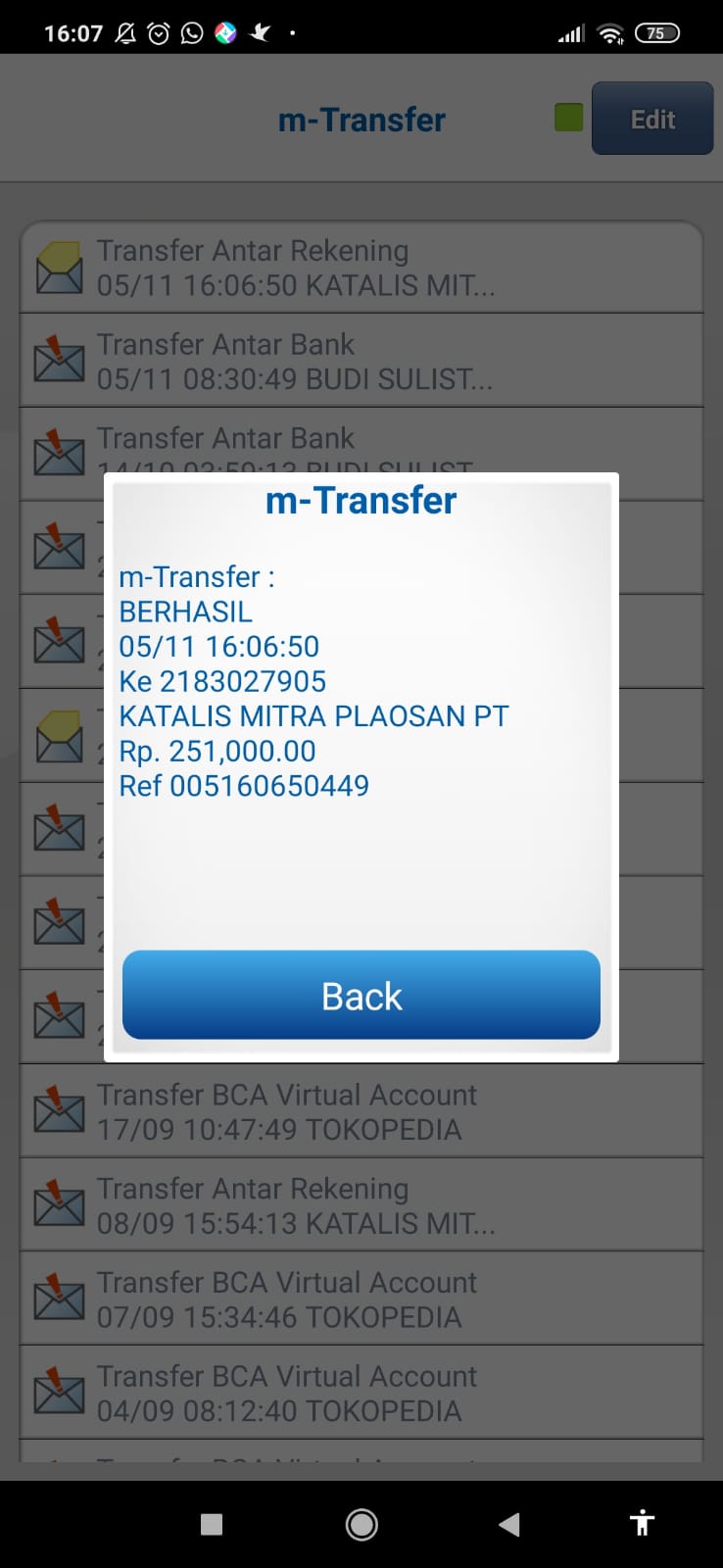Open the 07/09 15:34:46 TOKOPEDIA transfer
The width and height of the screenshot is (723, 1568).
coord(361,1298)
